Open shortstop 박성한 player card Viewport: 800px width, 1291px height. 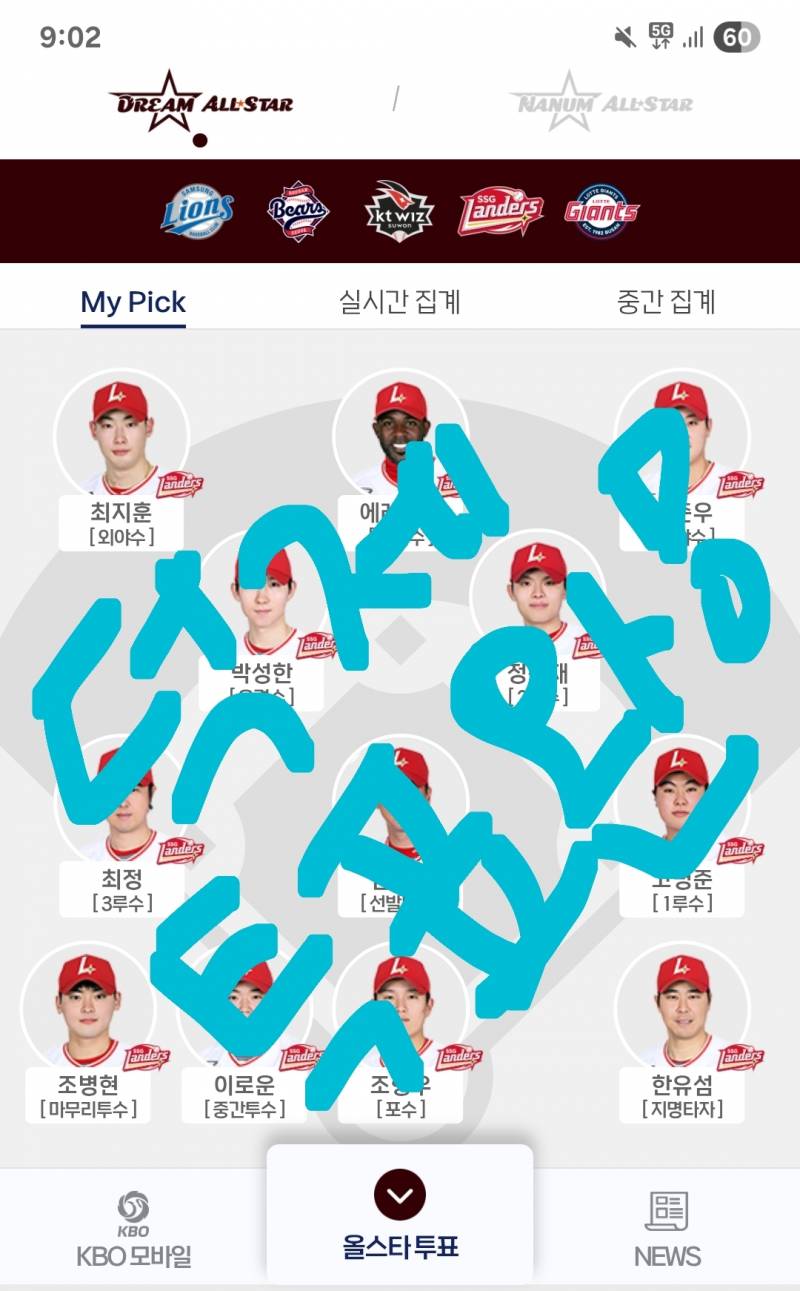pyautogui.click(x=262, y=620)
